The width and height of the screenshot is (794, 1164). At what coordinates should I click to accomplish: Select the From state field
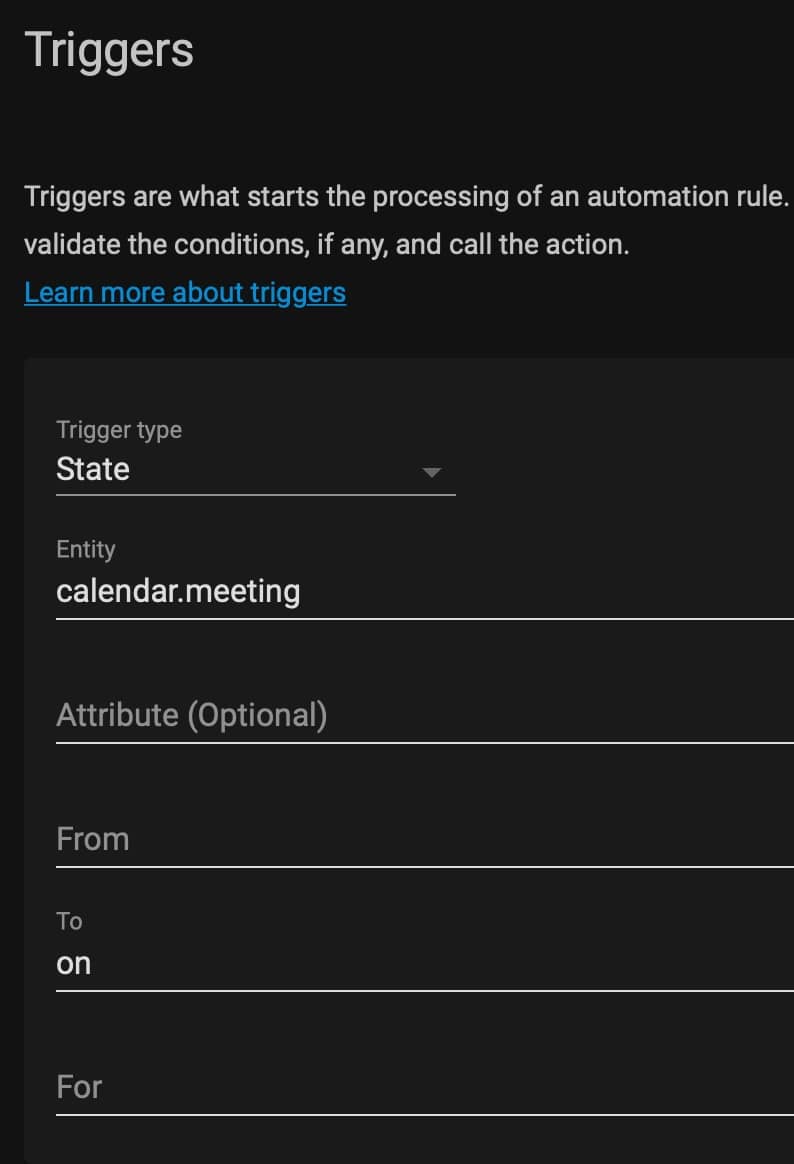pyautogui.click(x=420, y=840)
